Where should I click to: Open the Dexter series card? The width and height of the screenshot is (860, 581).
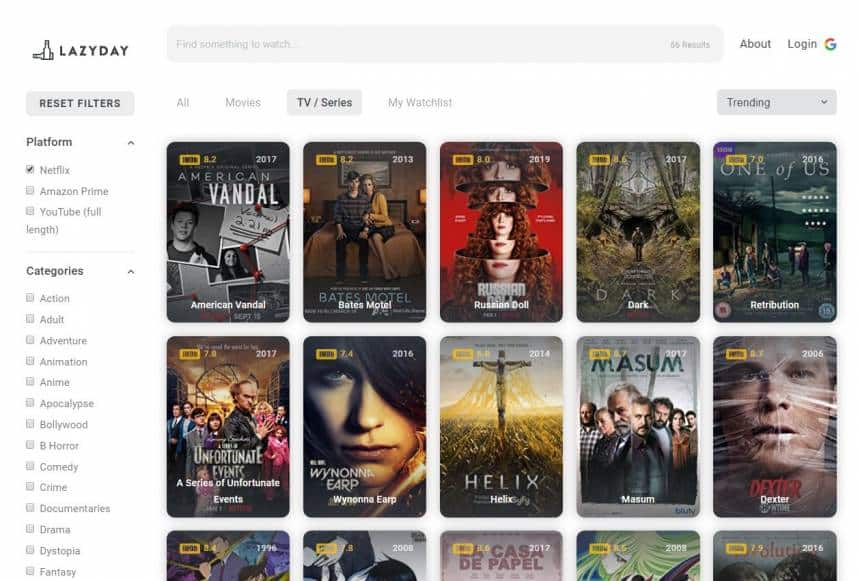[x=775, y=426]
